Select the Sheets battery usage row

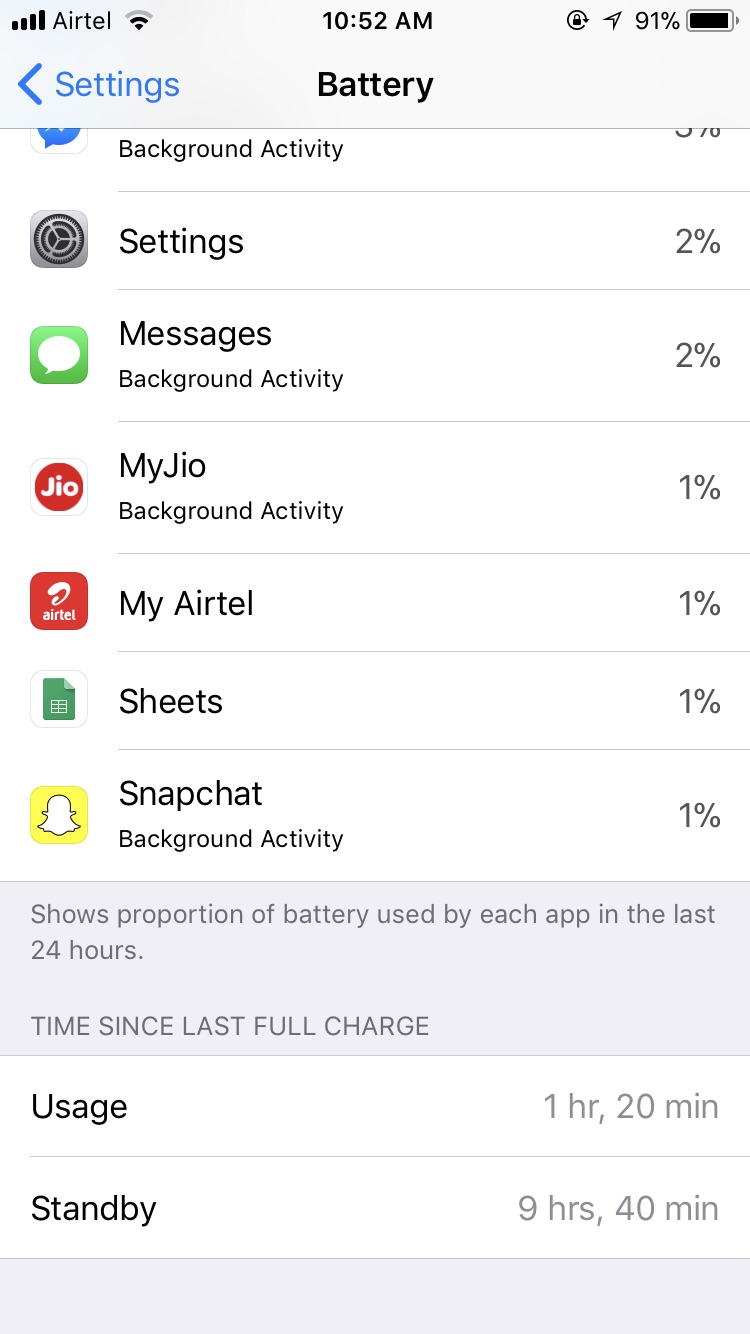click(375, 701)
